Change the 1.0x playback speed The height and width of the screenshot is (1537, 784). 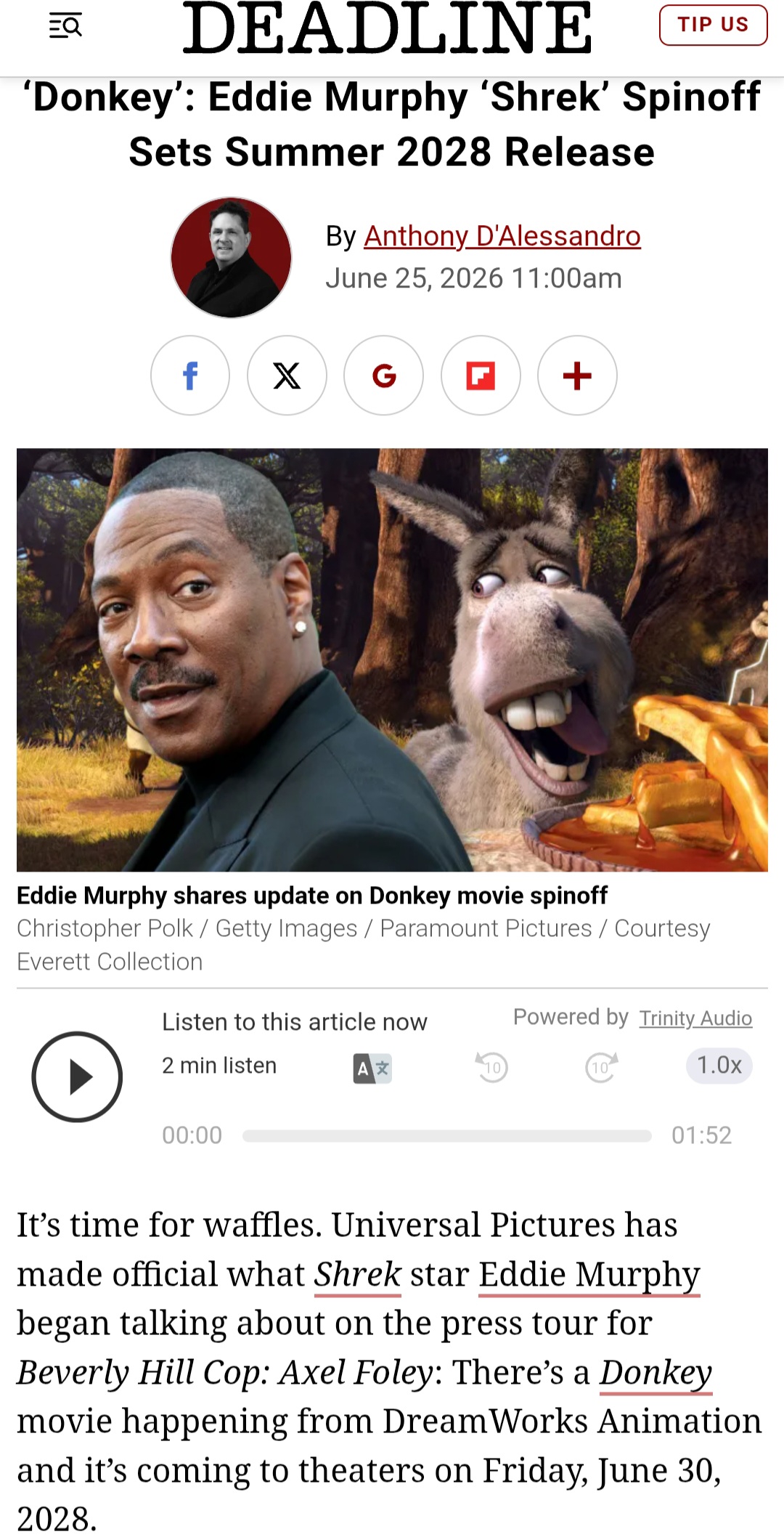pos(719,1066)
